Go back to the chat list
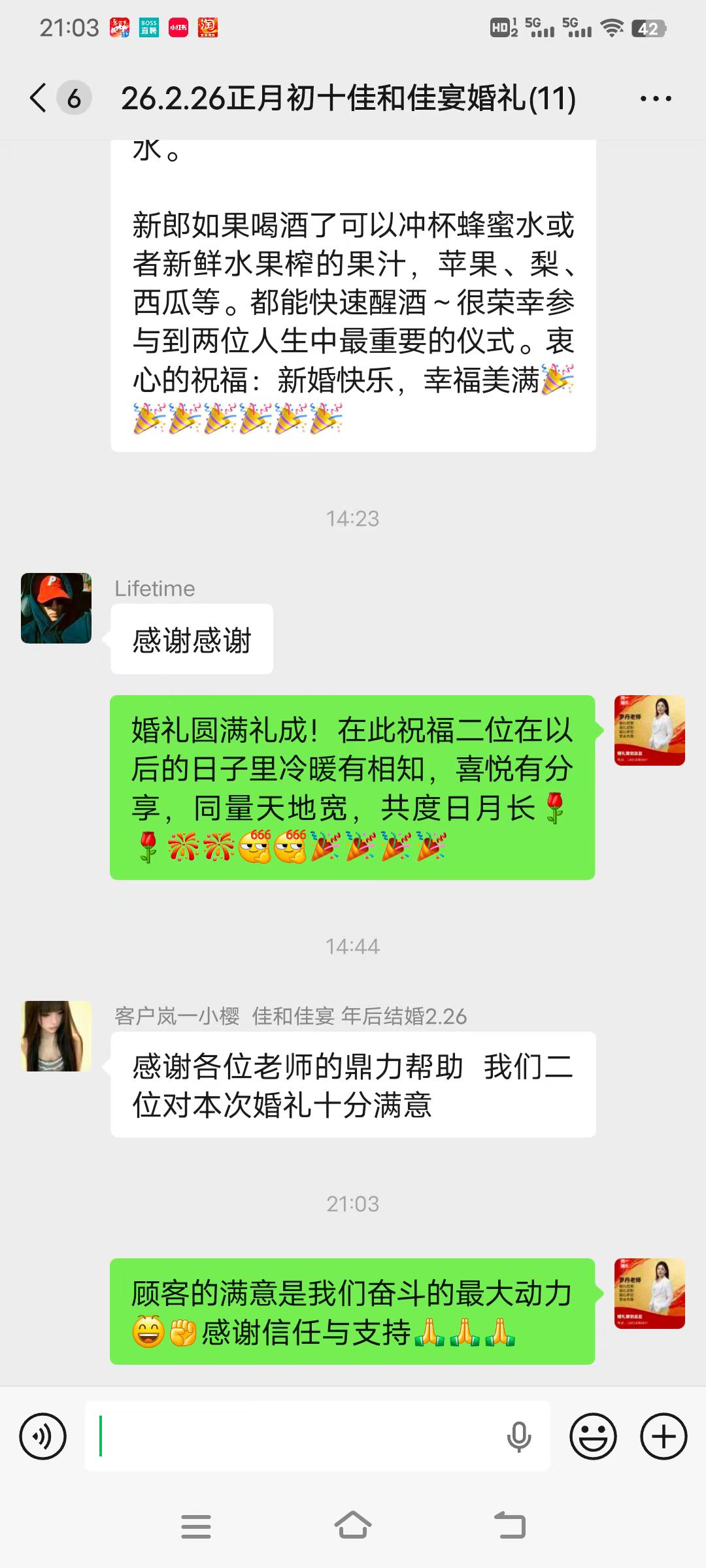 (x=39, y=99)
